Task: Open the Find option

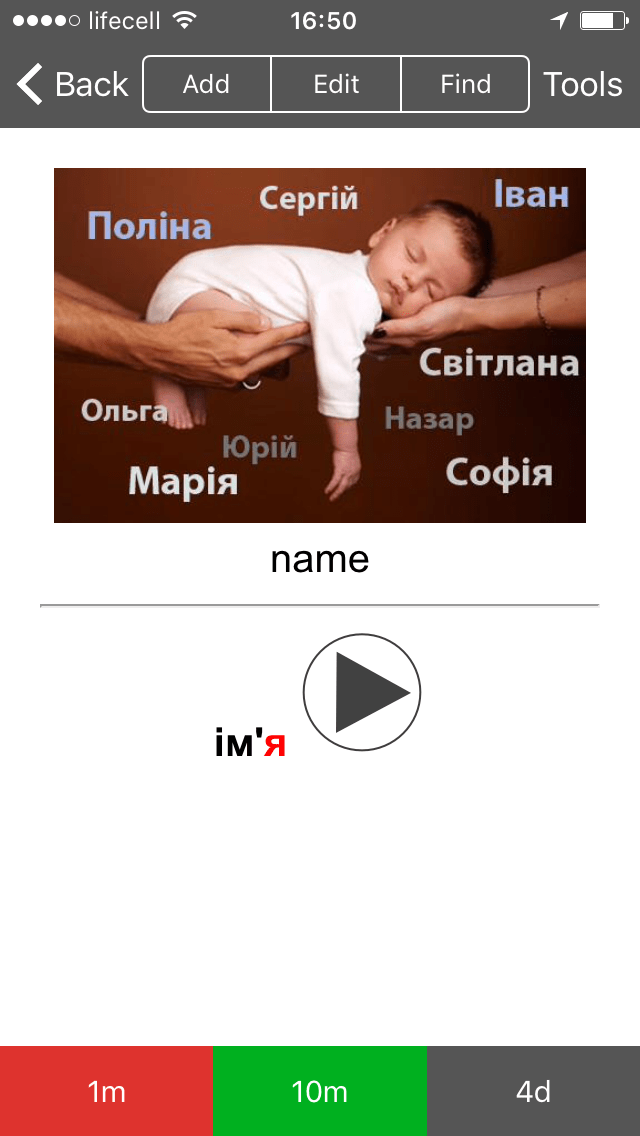Action: (465, 84)
